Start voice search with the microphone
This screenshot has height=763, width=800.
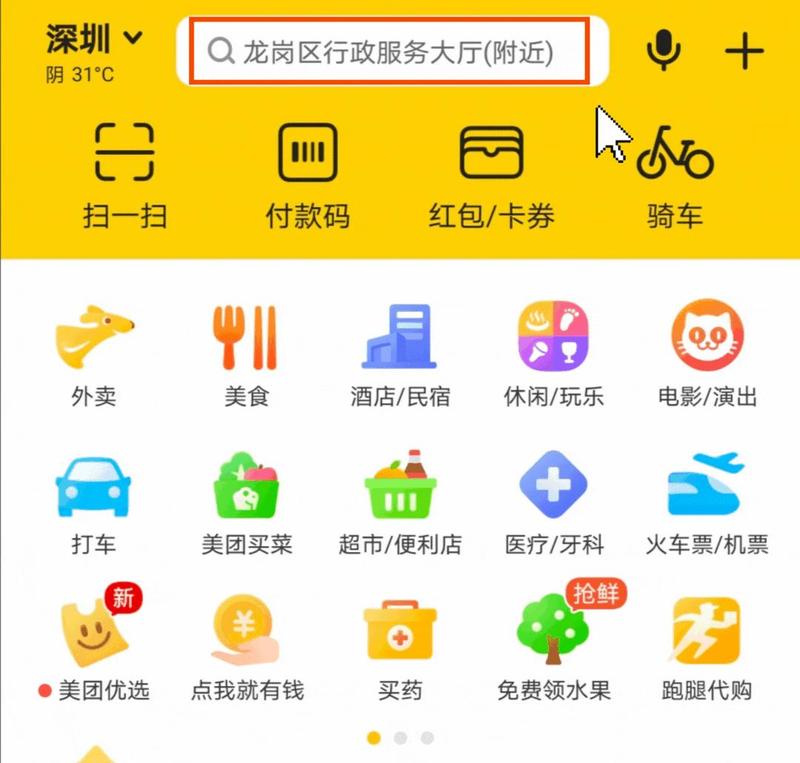[x=662, y=50]
